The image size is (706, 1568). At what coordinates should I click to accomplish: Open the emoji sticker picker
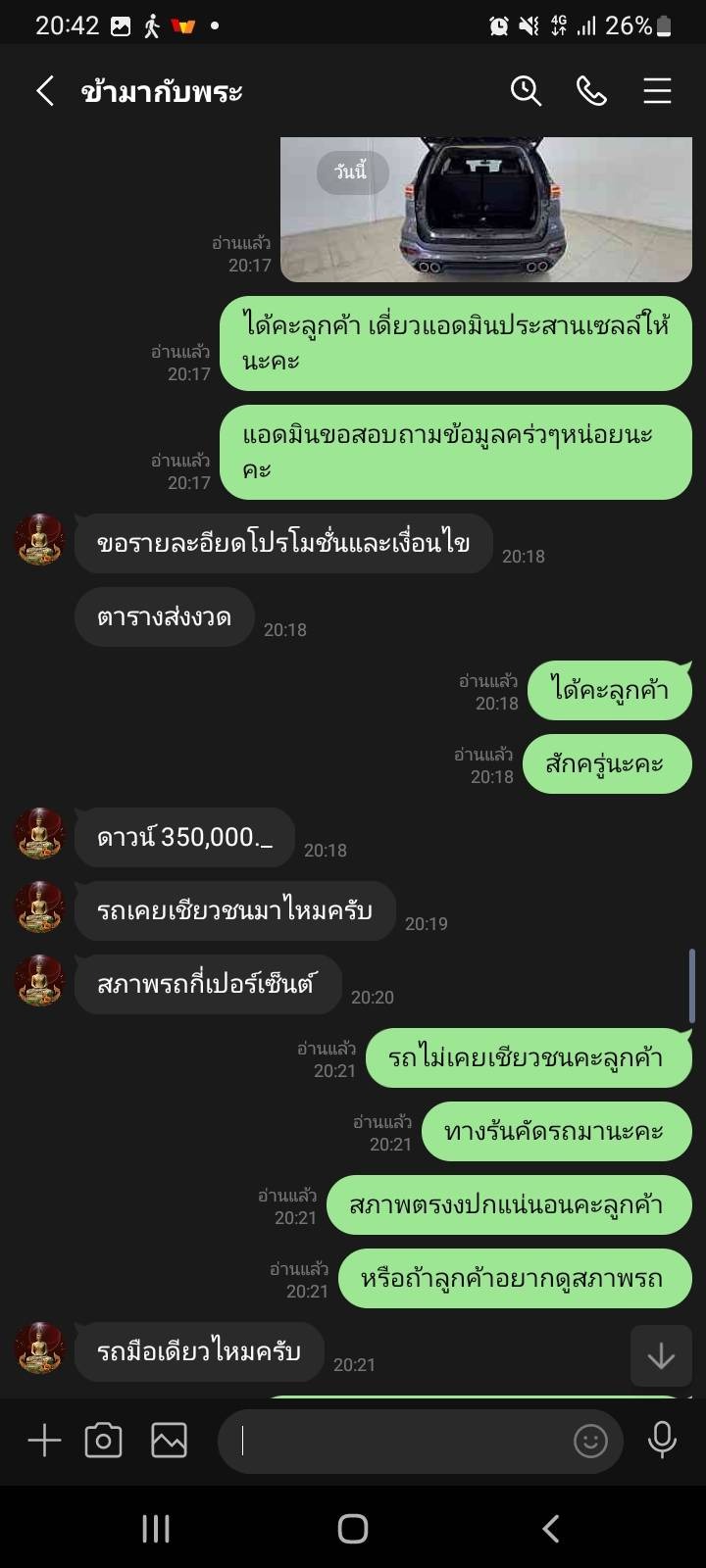(x=590, y=1441)
